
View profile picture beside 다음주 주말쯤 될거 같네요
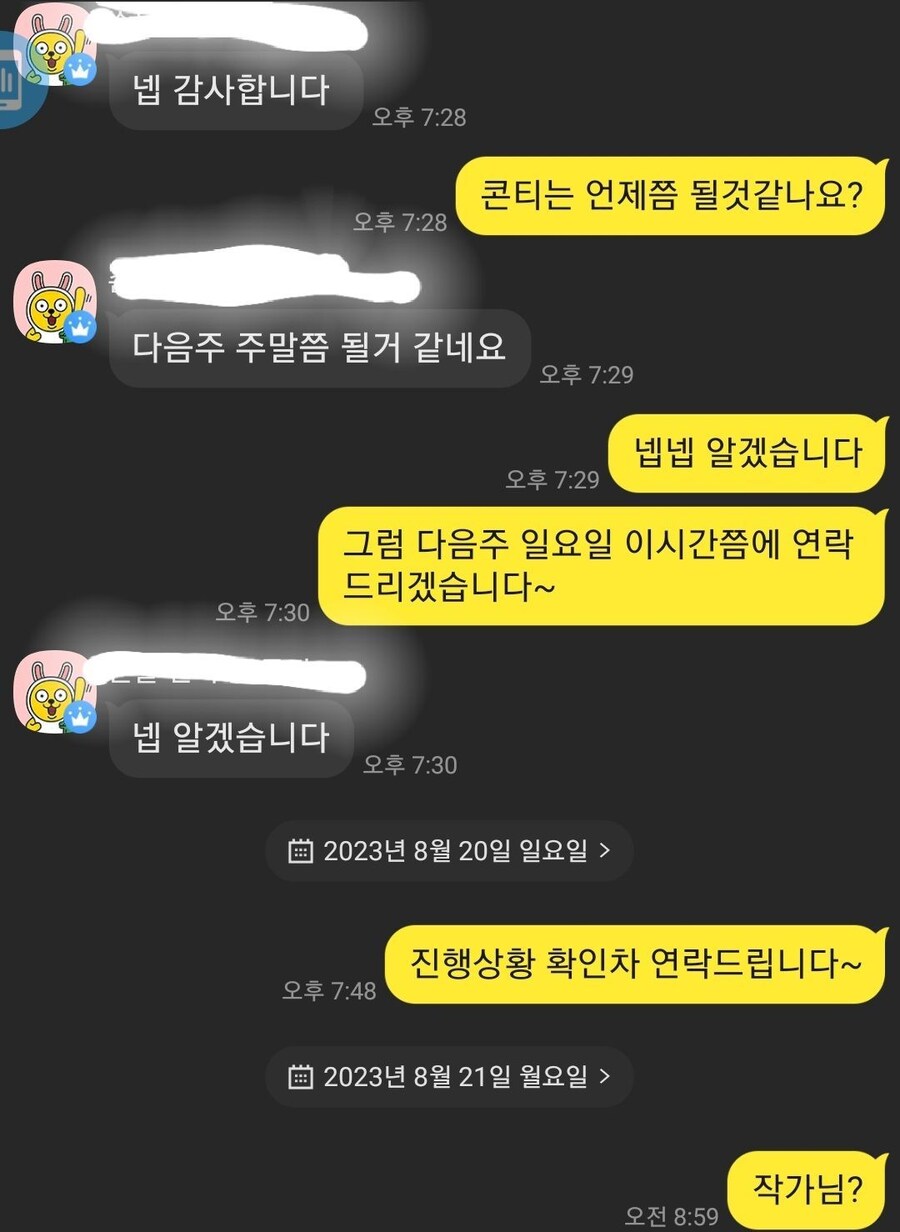tap(55, 305)
